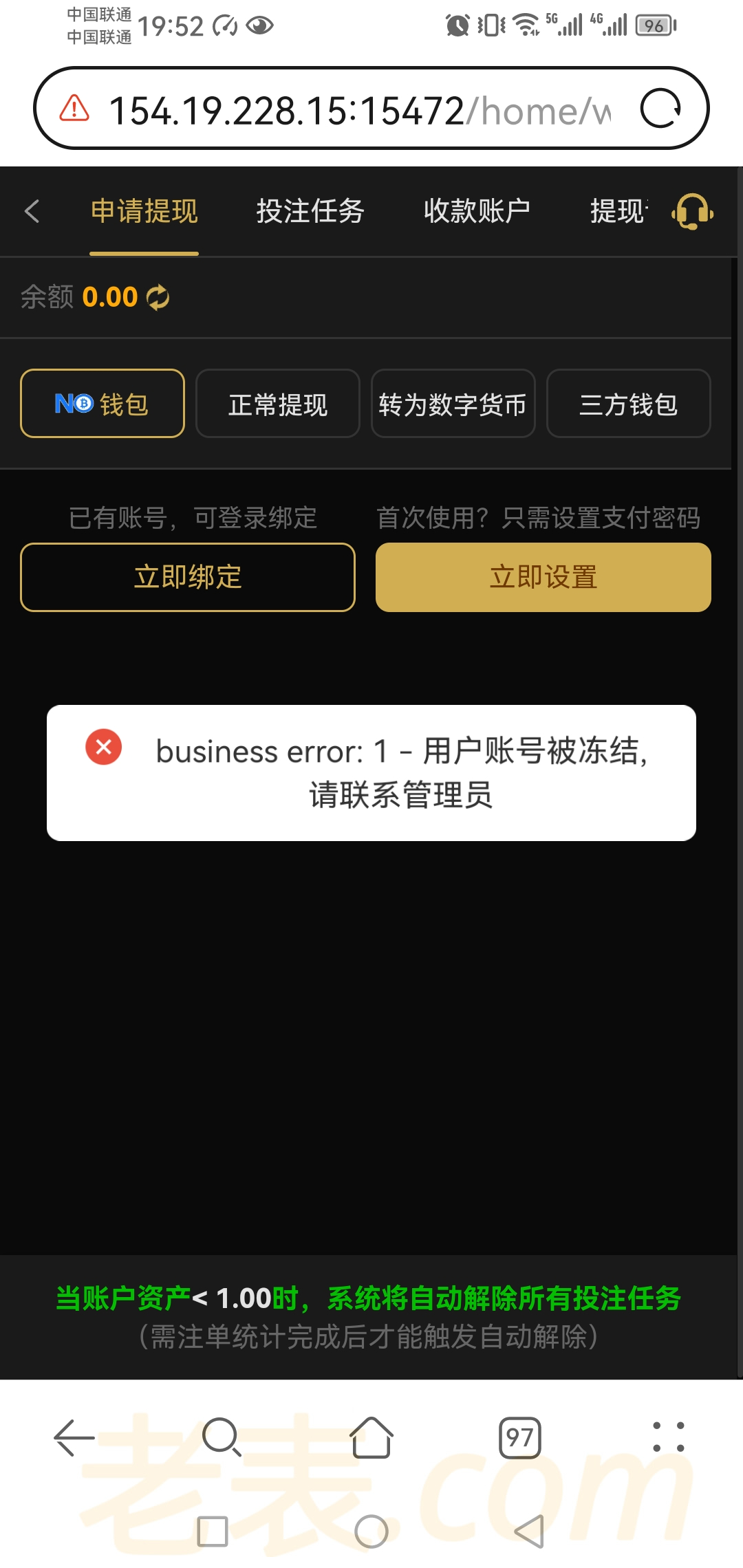Choose the 三方钱包 option
Image resolution: width=743 pixels, height=1568 pixels.
(x=628, y=404)
